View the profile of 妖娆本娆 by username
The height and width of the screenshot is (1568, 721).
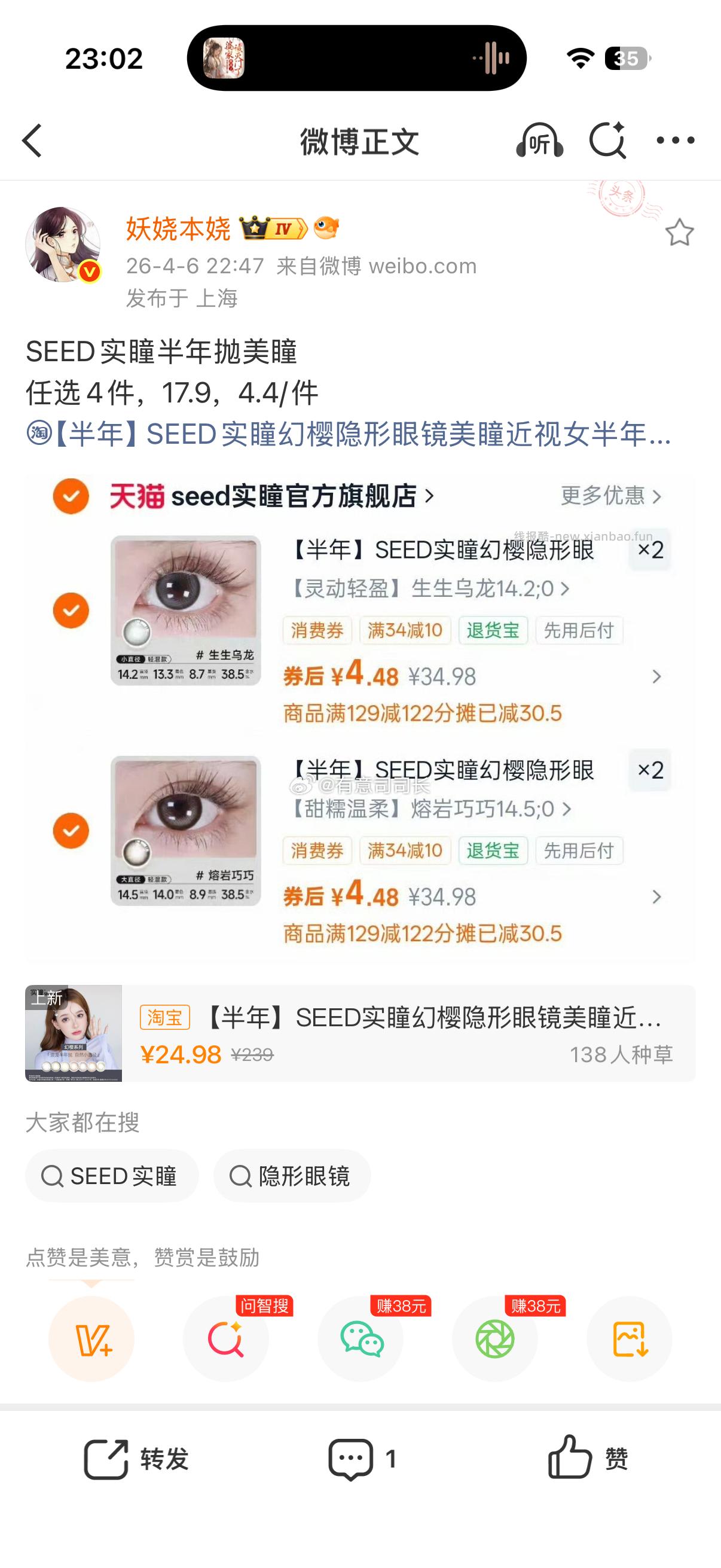178,229
